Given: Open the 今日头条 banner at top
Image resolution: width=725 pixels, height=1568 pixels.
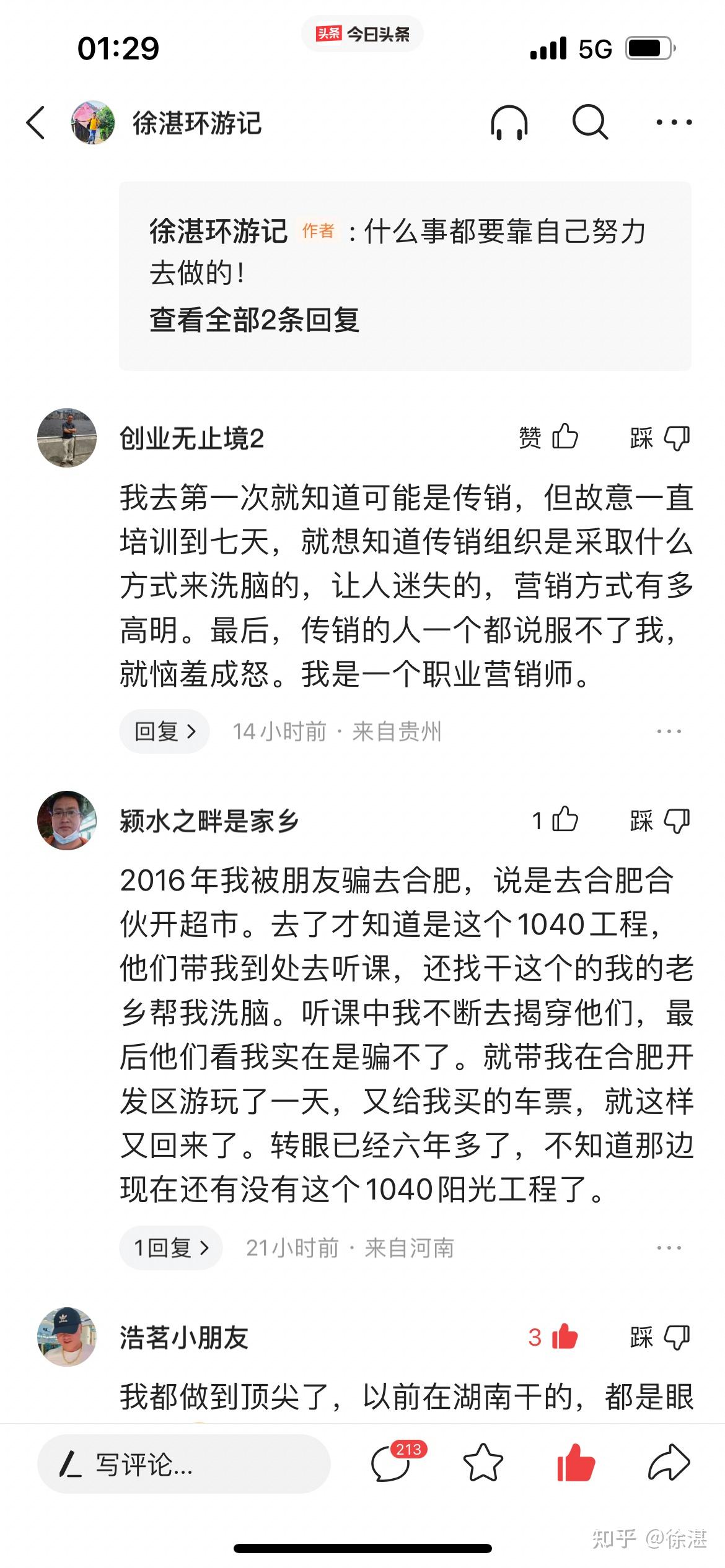Looking at the screenshot, I should (362, 34).
